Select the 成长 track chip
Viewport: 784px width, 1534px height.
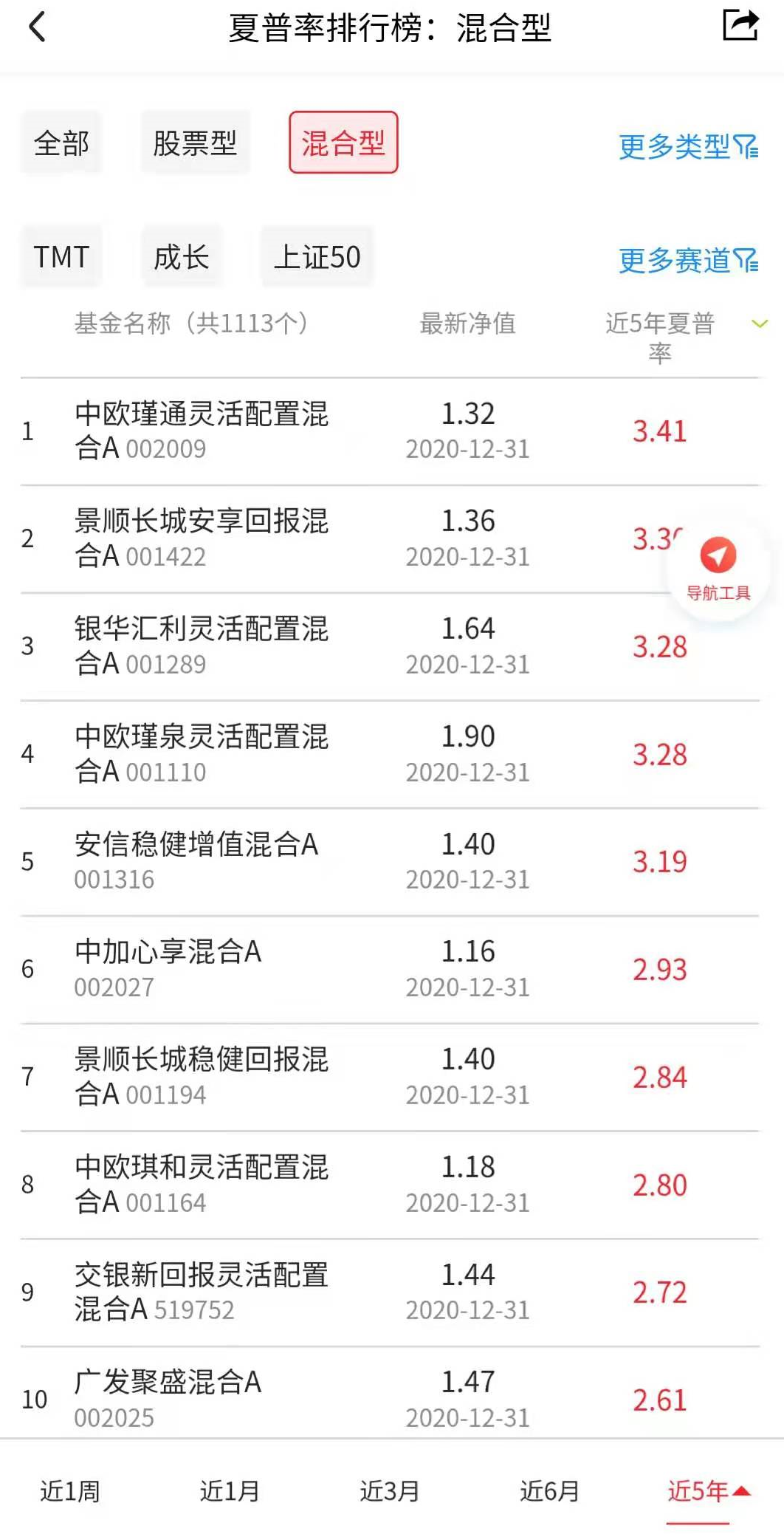[x=182, y=257]
